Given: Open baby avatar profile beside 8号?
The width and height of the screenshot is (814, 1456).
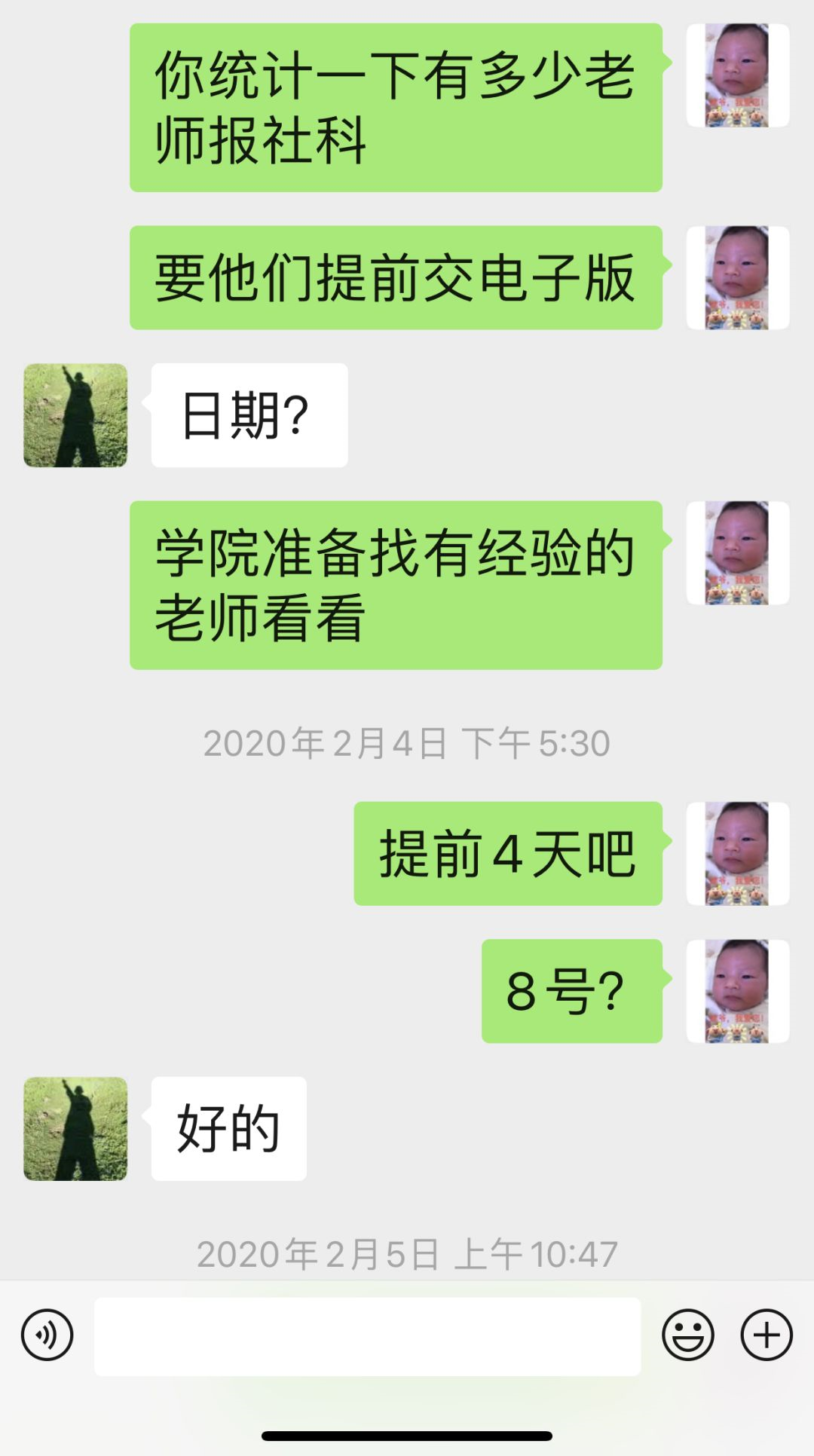Looking at the screenshot, I should pyautogui.click(x=737, y=991).
